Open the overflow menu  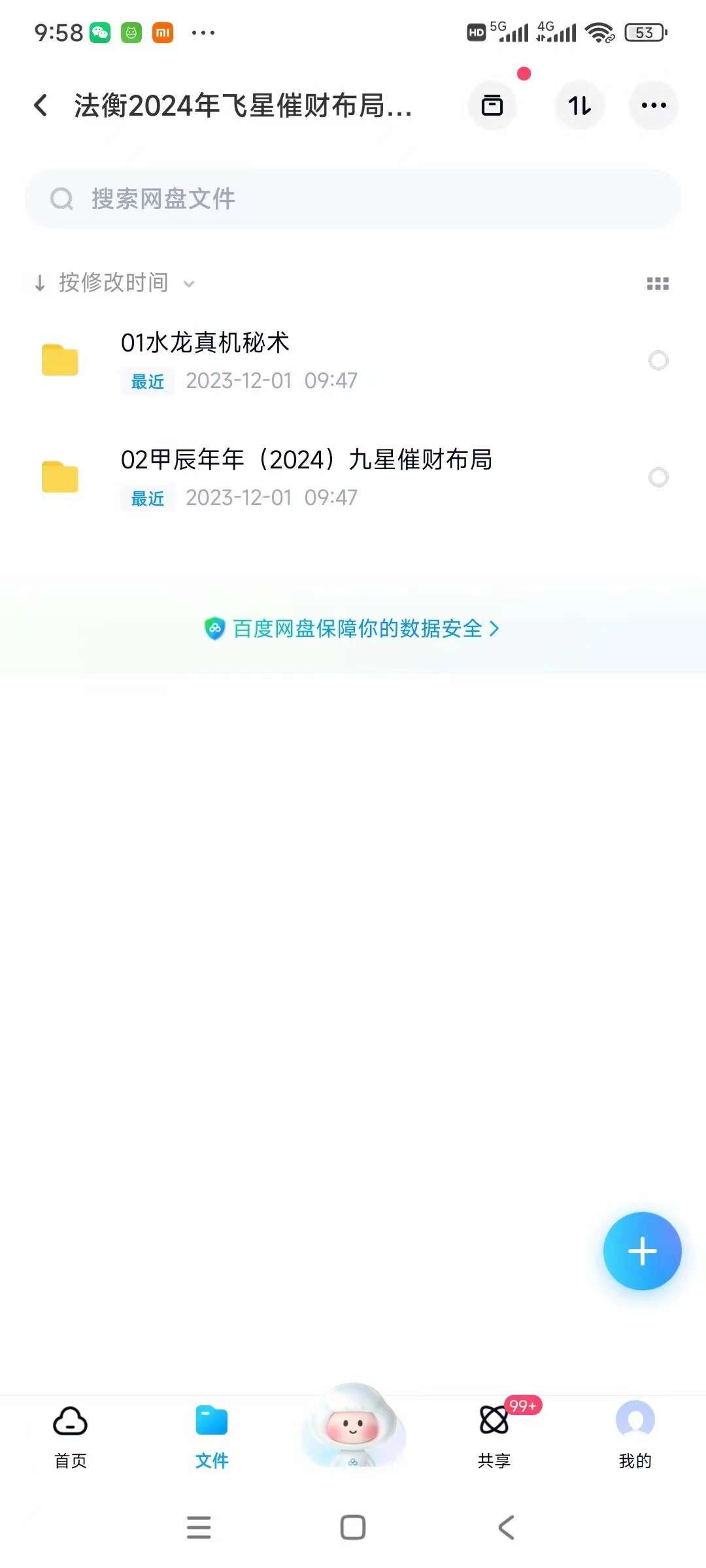(x=653, y=105)
